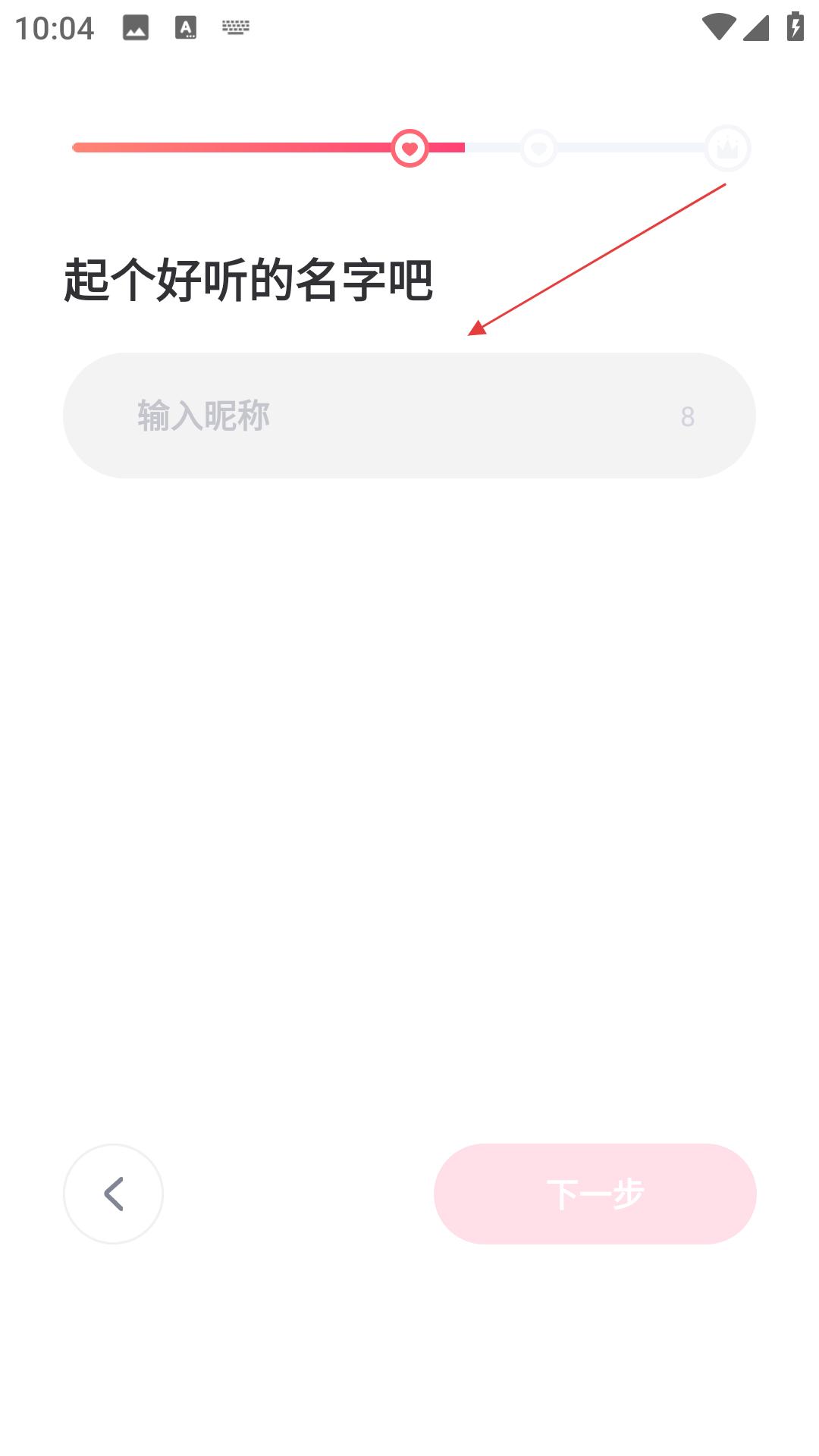Tap the nickname input field
The image size is (819, 1456).
[409, 416]
